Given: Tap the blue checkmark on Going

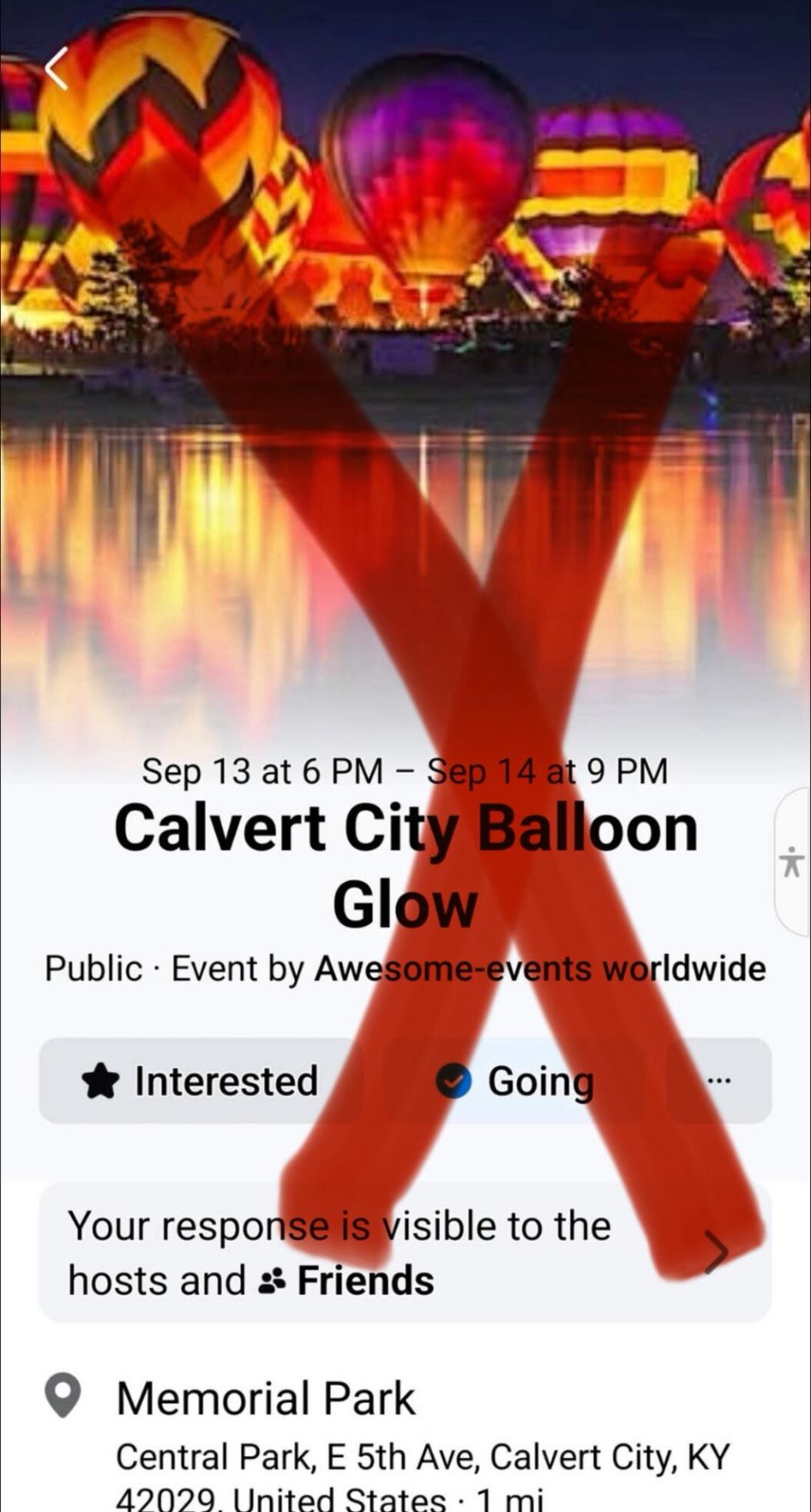Looking at the screenshot, I should click(456, 1080).
